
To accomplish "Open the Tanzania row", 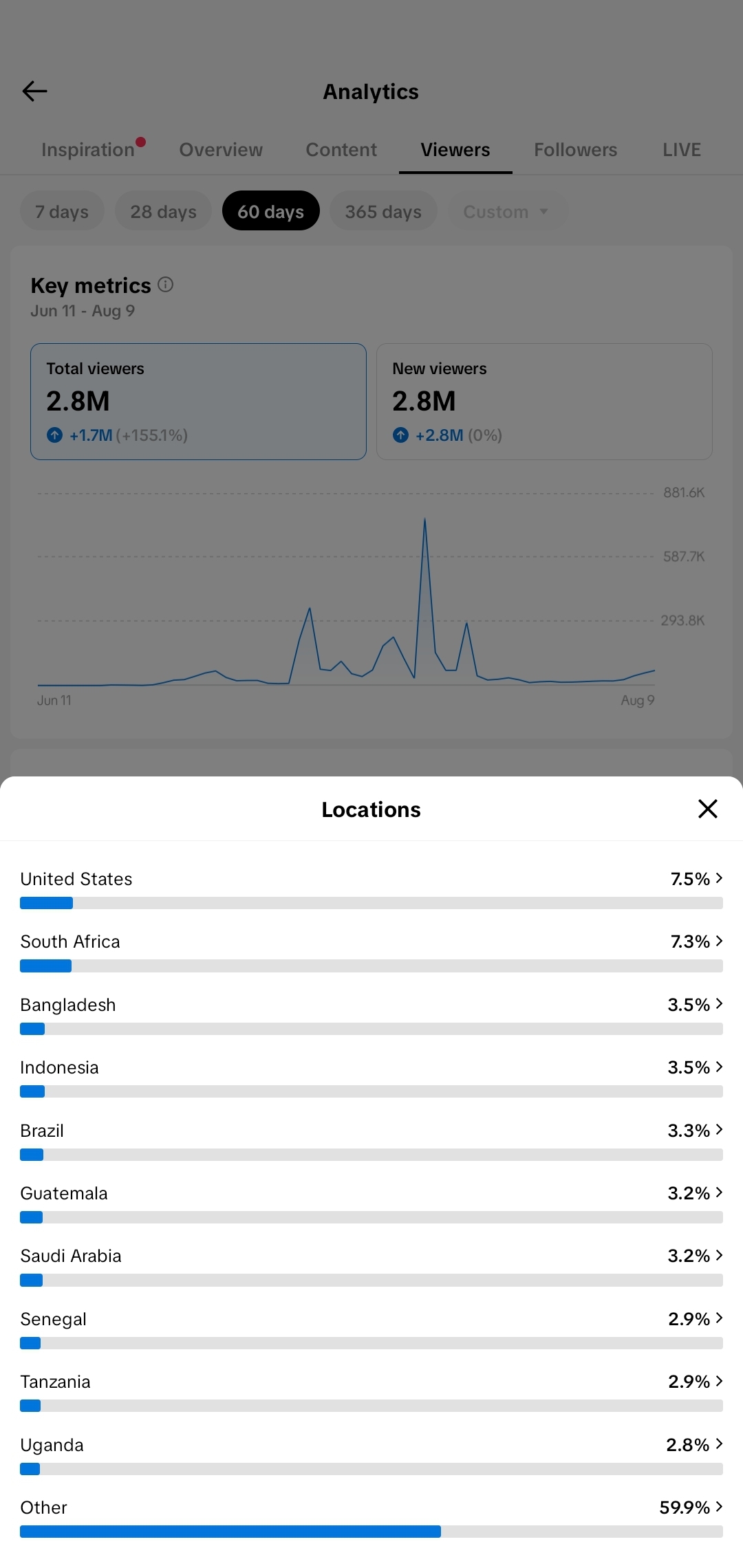I will (371, 1391).
